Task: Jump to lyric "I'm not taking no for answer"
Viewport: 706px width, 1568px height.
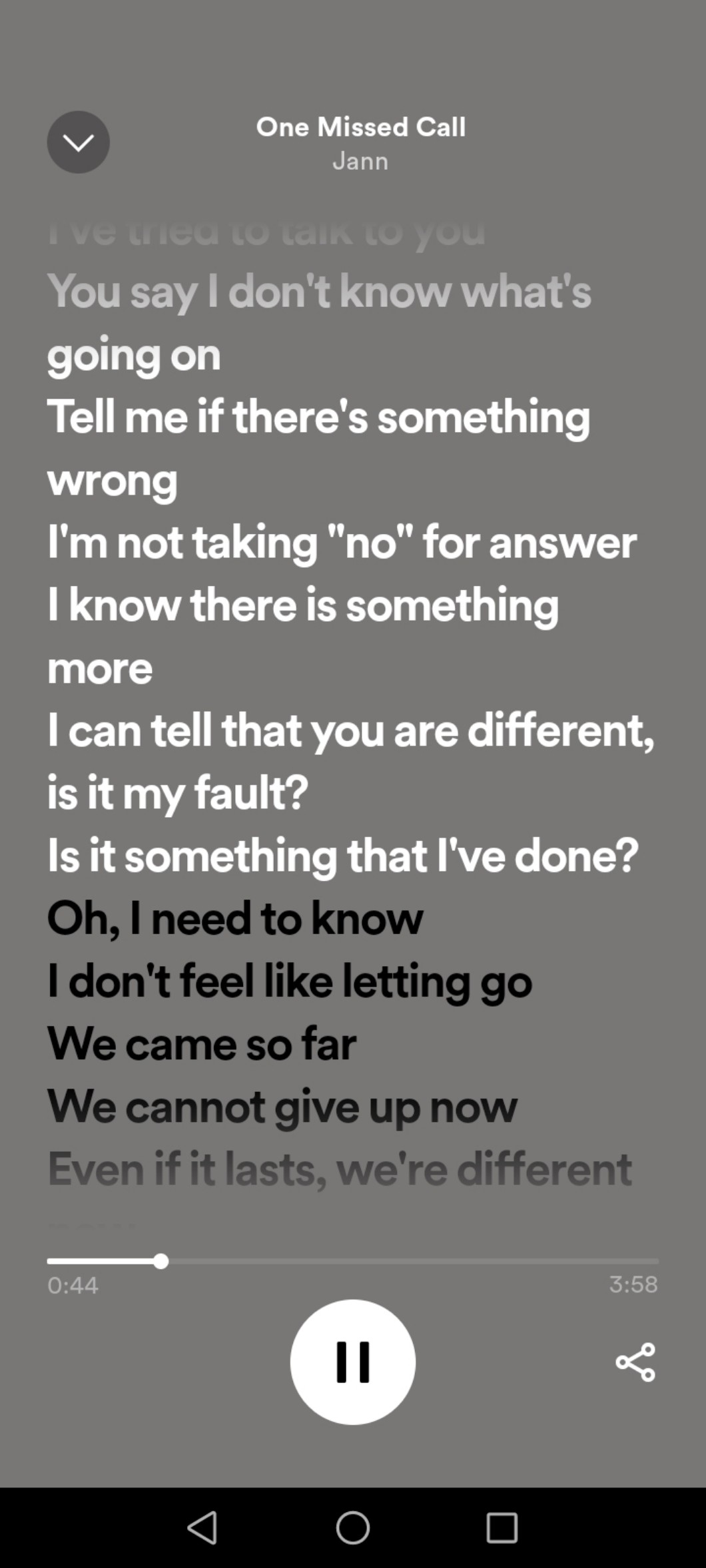Action: [341, 542]
